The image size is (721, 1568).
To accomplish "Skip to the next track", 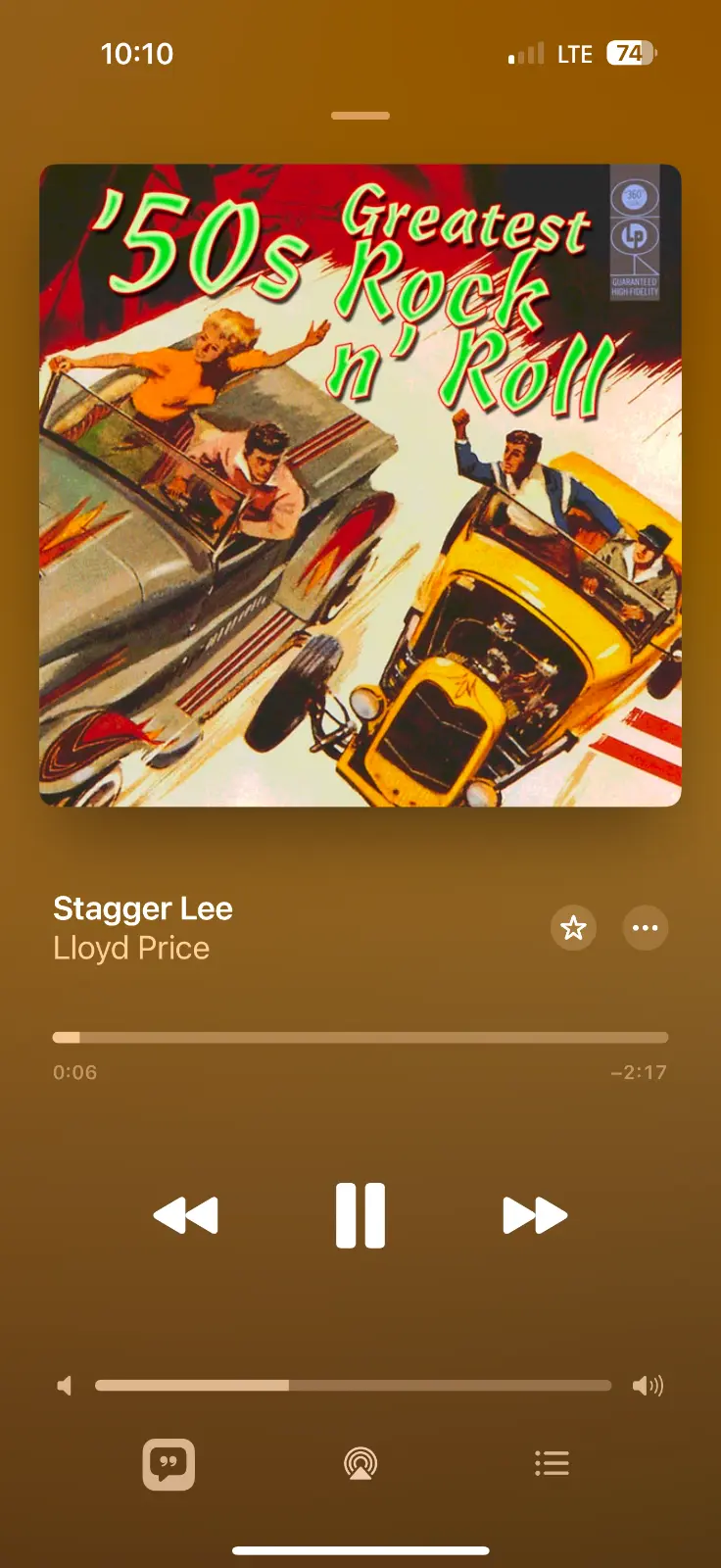I will (x=535, y=1215).
